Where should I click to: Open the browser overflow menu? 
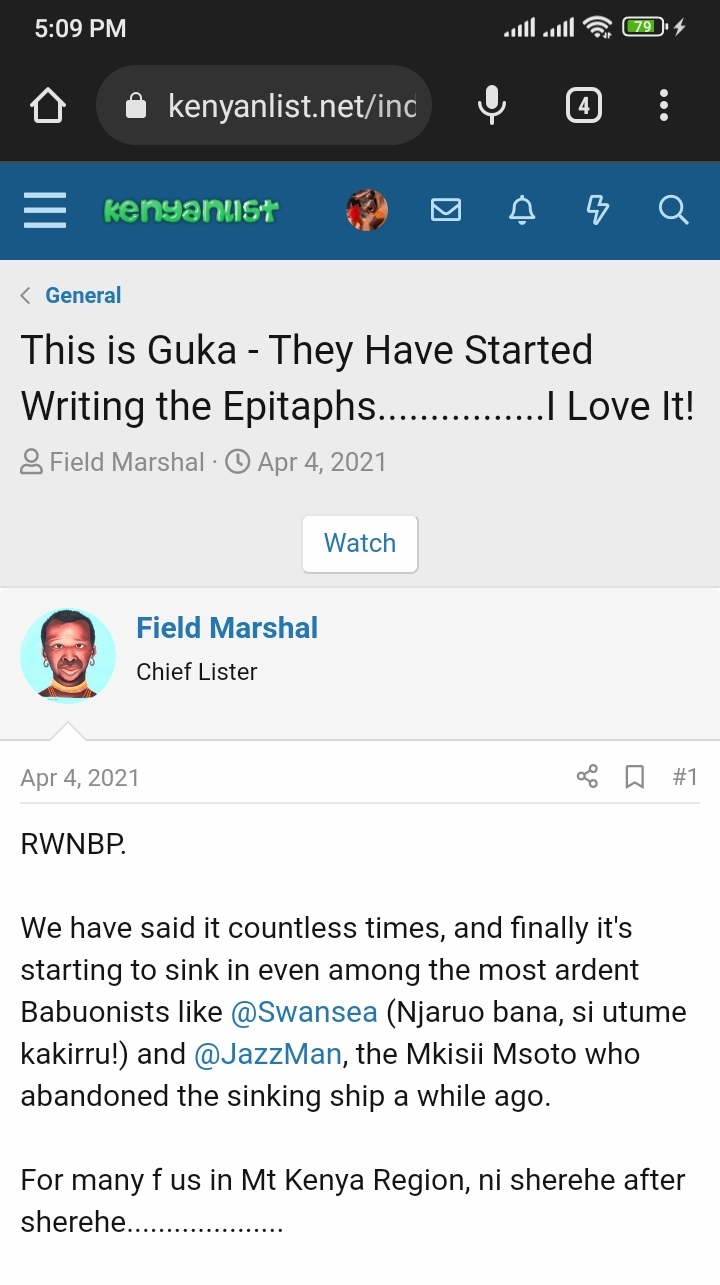click(664, 106)
